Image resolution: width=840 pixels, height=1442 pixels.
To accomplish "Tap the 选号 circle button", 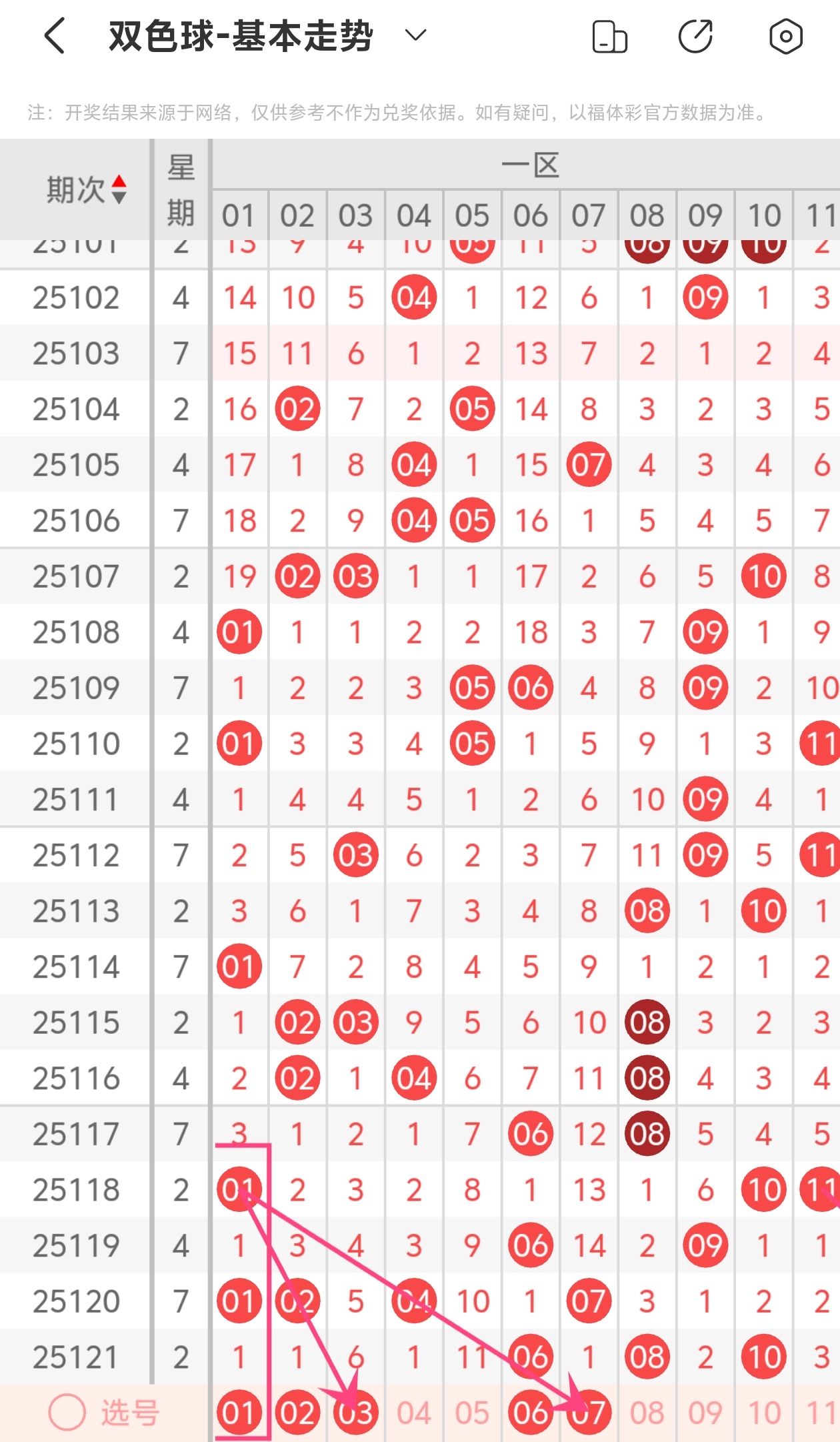I will click(67, 1413).
